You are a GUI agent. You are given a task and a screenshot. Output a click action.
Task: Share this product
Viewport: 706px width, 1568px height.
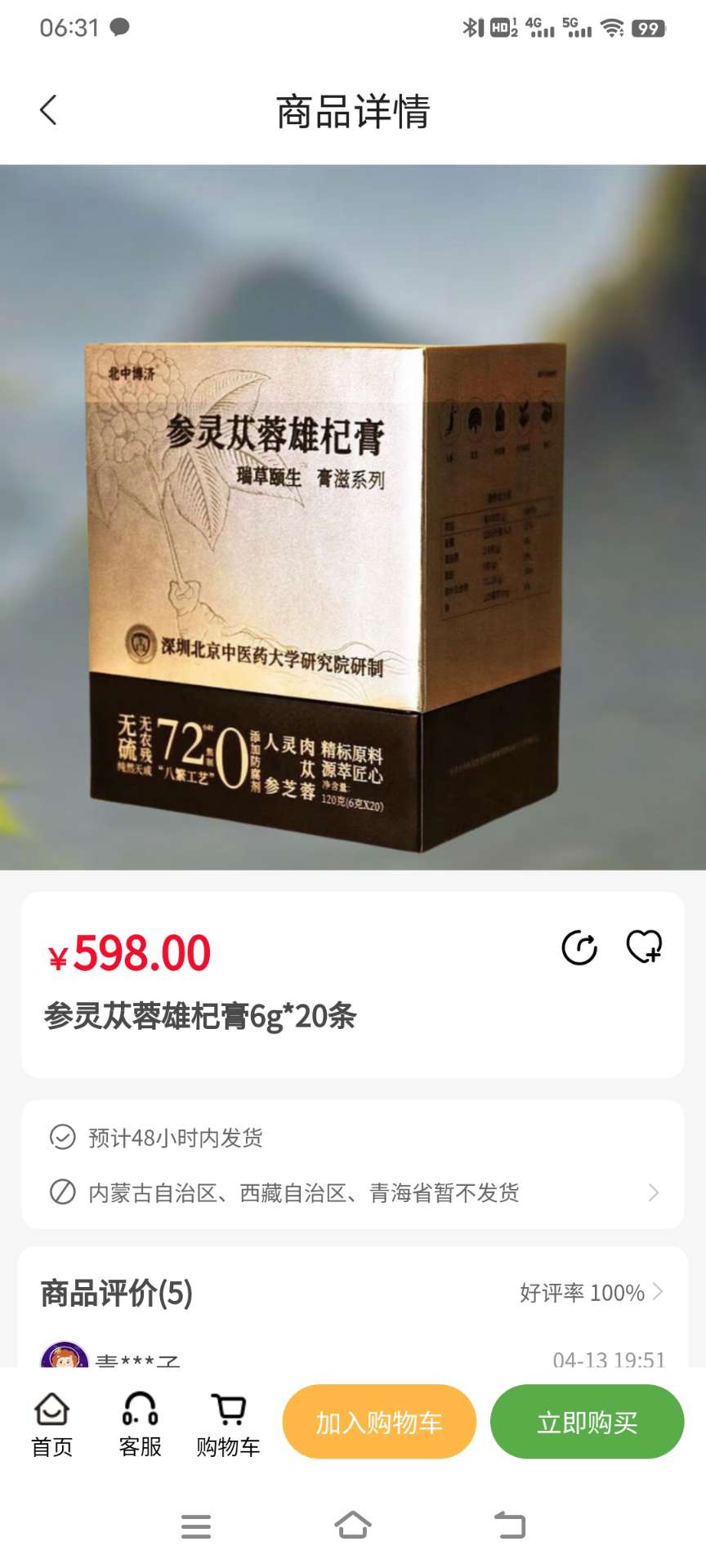tap(579, 947)
